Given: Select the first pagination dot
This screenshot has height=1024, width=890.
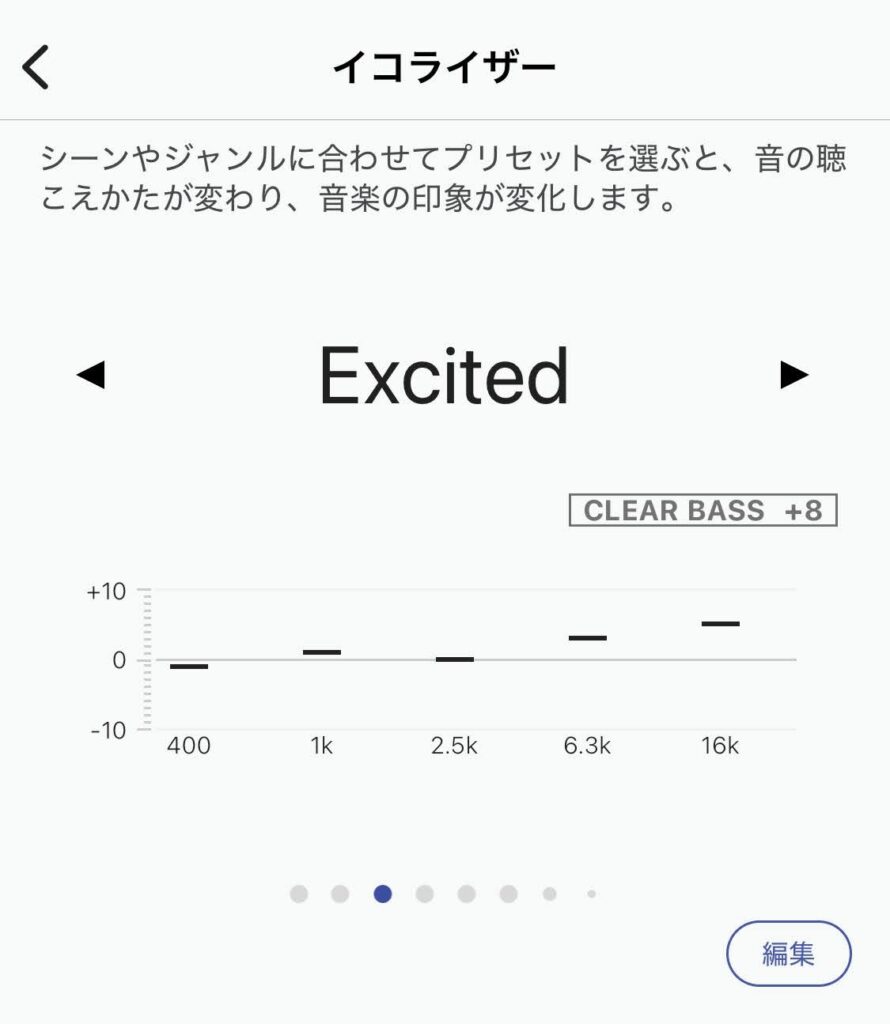Looking at the screenshot, I should coord(297,893).
